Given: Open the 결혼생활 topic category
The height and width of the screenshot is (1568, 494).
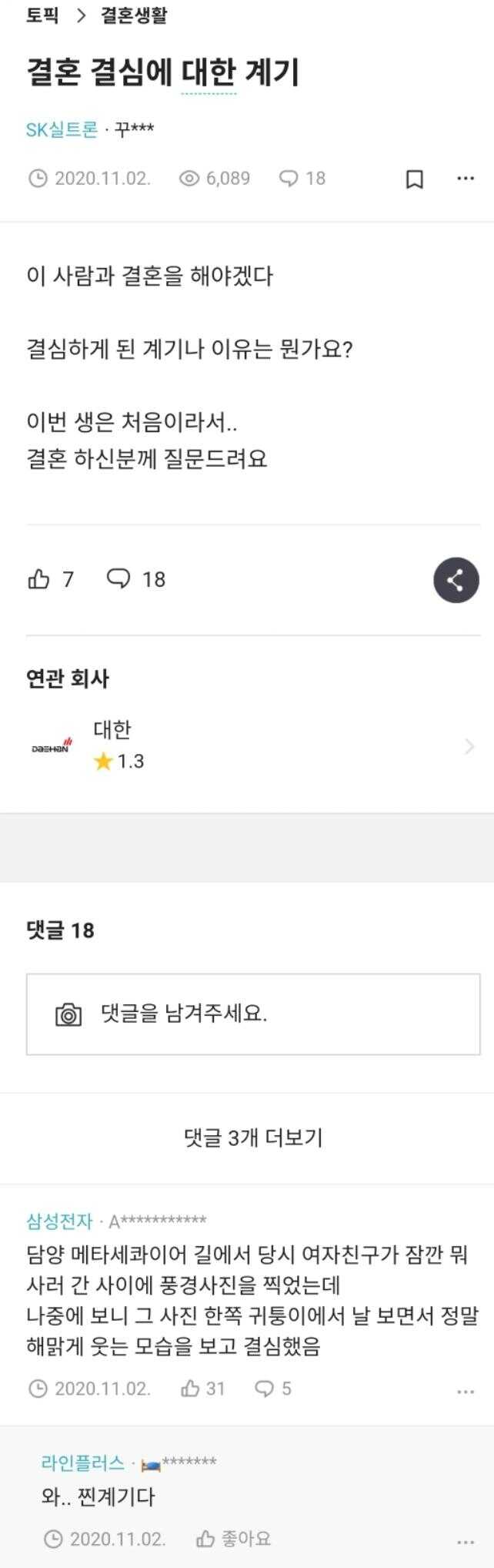Looking at the screenshot, I should (134, 15).
